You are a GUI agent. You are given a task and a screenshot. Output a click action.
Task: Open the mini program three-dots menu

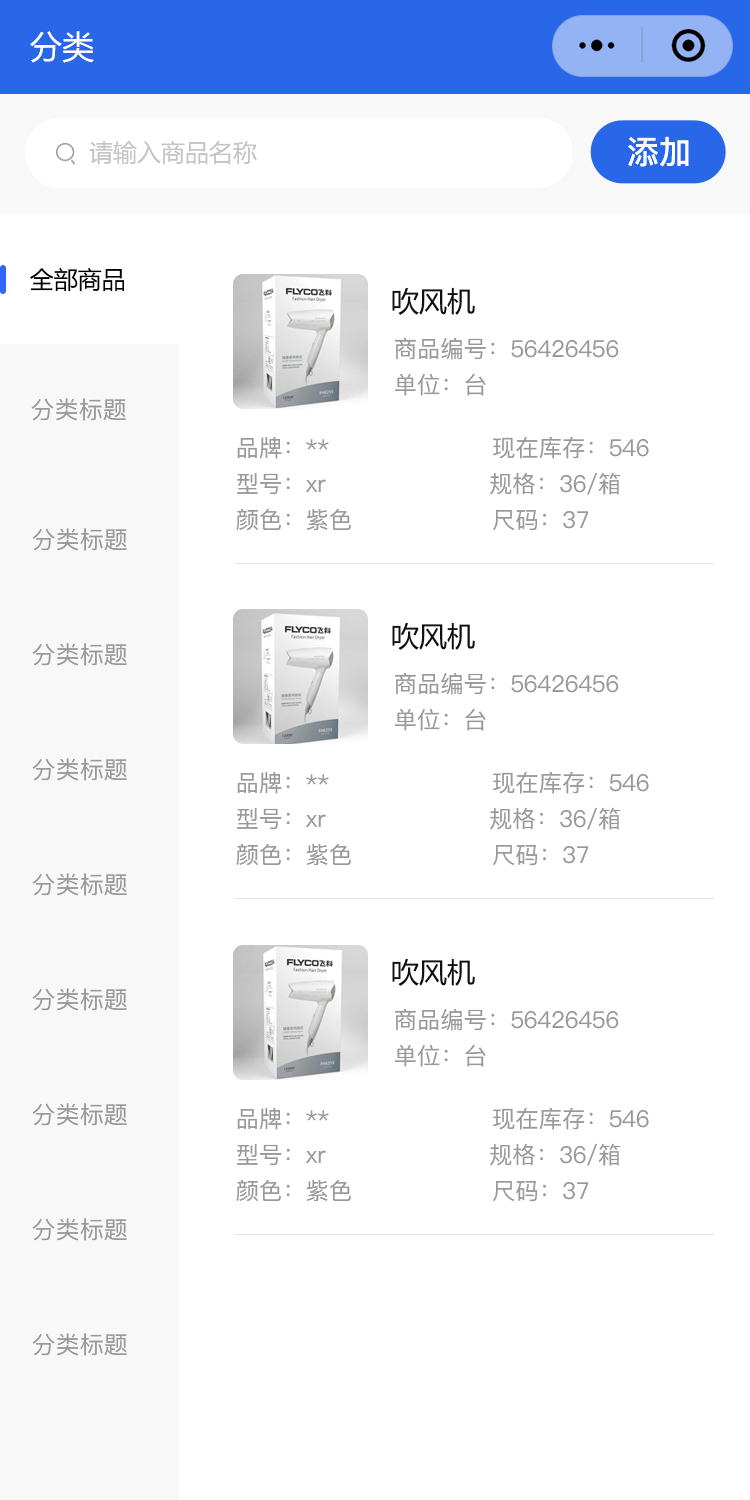(x=597, y=46)
